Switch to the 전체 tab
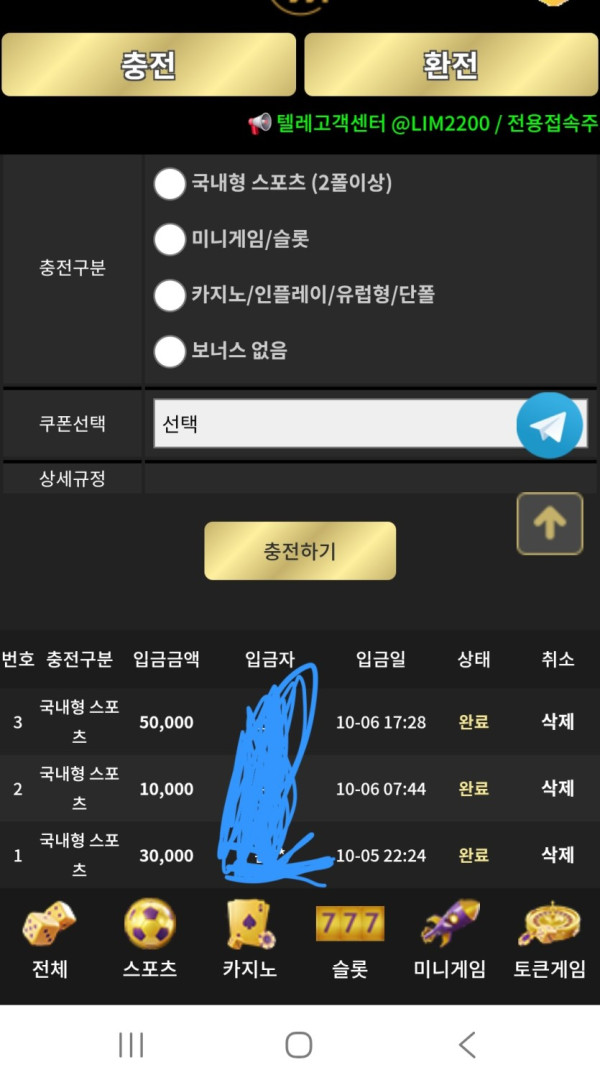Viewport: 600px width, 1085px height. tap(50, 940)
